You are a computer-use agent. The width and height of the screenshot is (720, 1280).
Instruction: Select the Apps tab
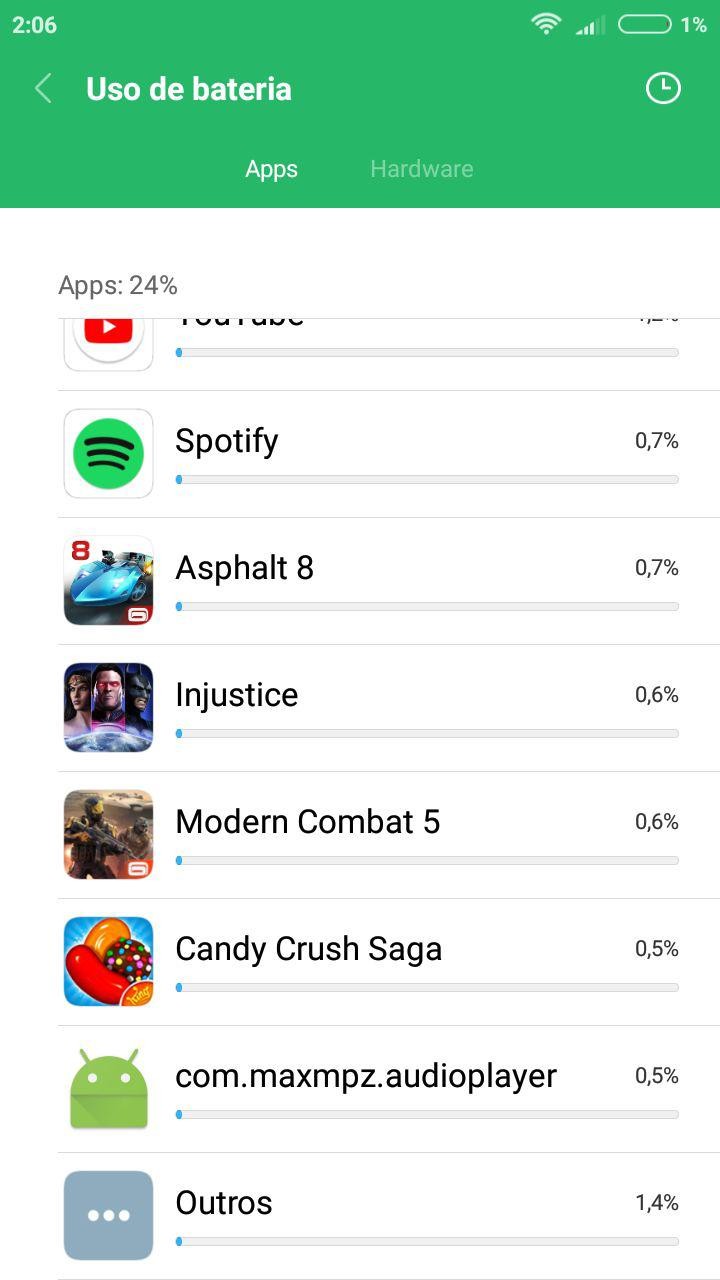(x=271, y=169)
